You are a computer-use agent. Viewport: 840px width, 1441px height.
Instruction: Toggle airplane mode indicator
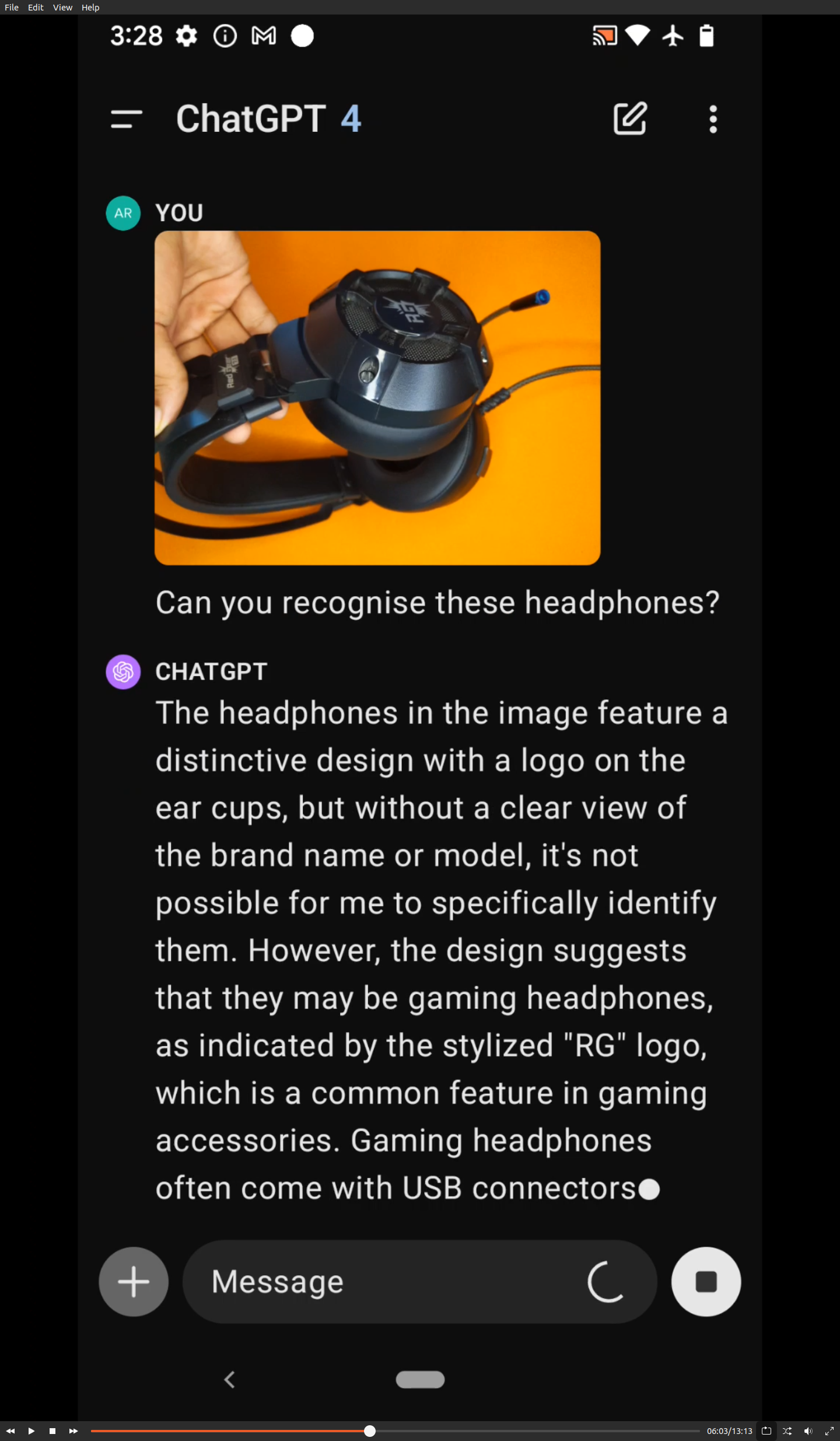[x=672, y=36]
